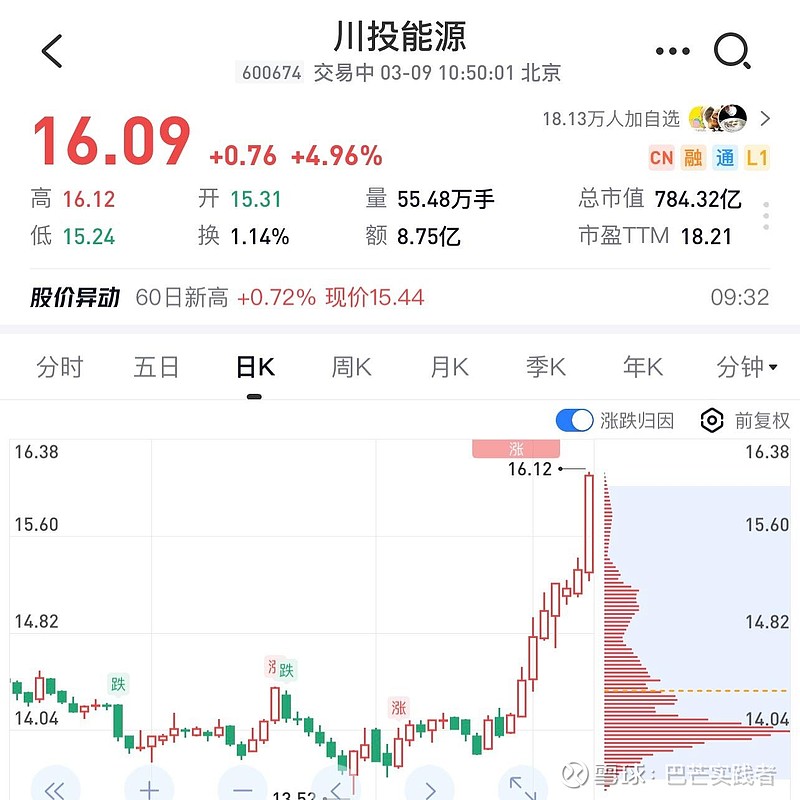The image size is (800, 800).
Task: Switch to the 分时 chart tab
Action: (60, 367)
